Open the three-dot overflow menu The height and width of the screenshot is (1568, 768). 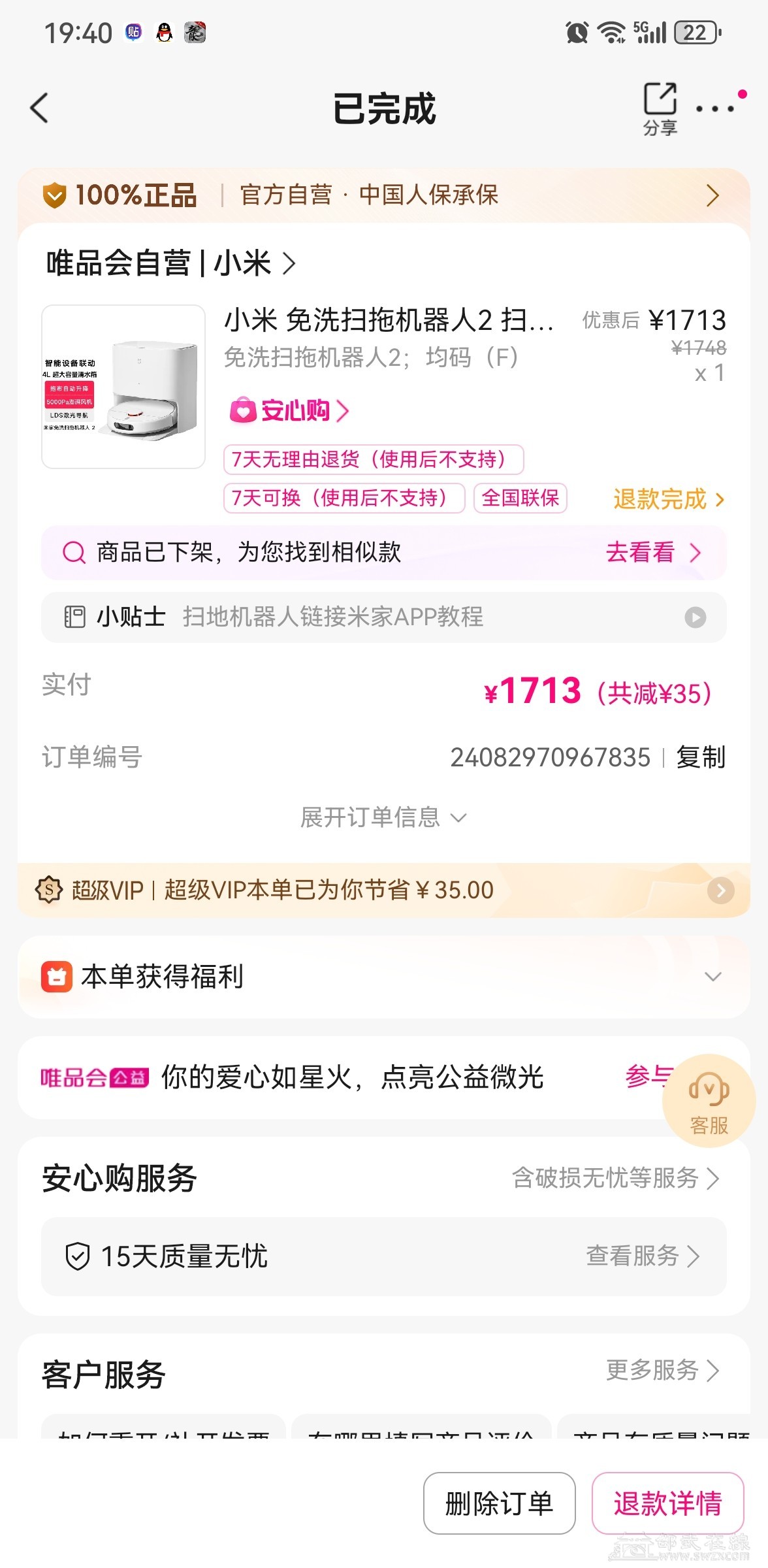pos(716,108)
